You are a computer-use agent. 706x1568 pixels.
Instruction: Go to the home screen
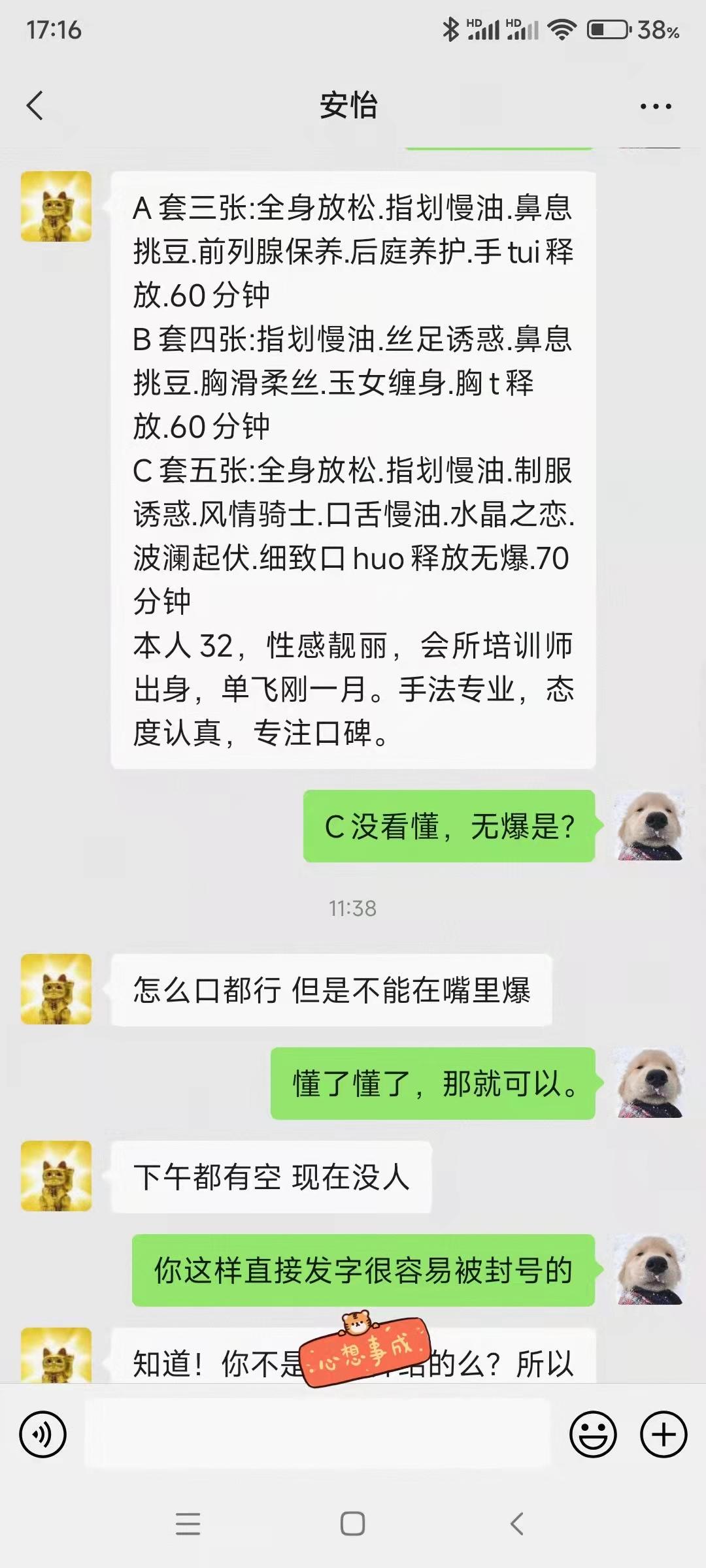352,1524
